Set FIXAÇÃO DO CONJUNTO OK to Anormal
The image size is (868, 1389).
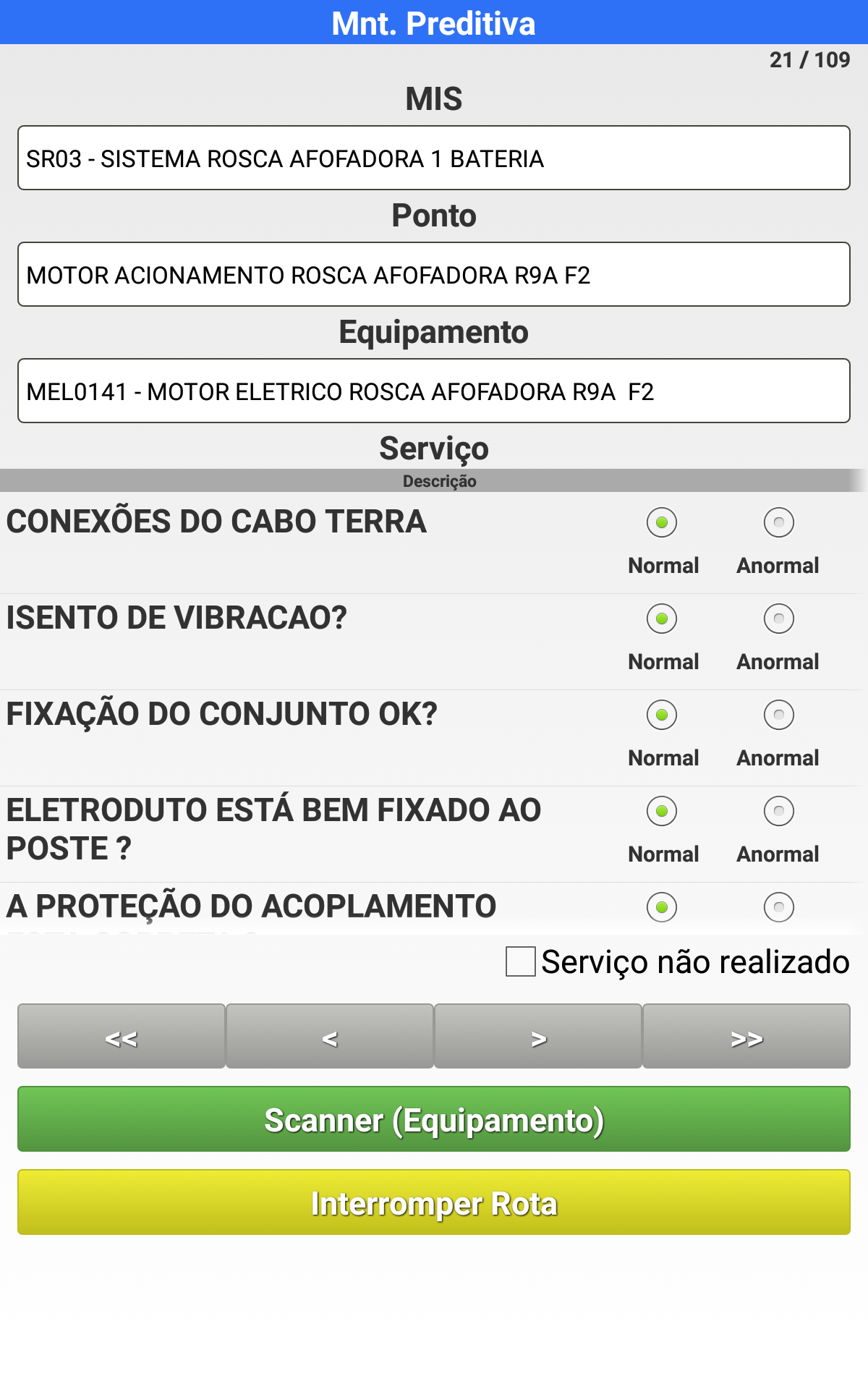pyautogui.click(x=778, y=715)
